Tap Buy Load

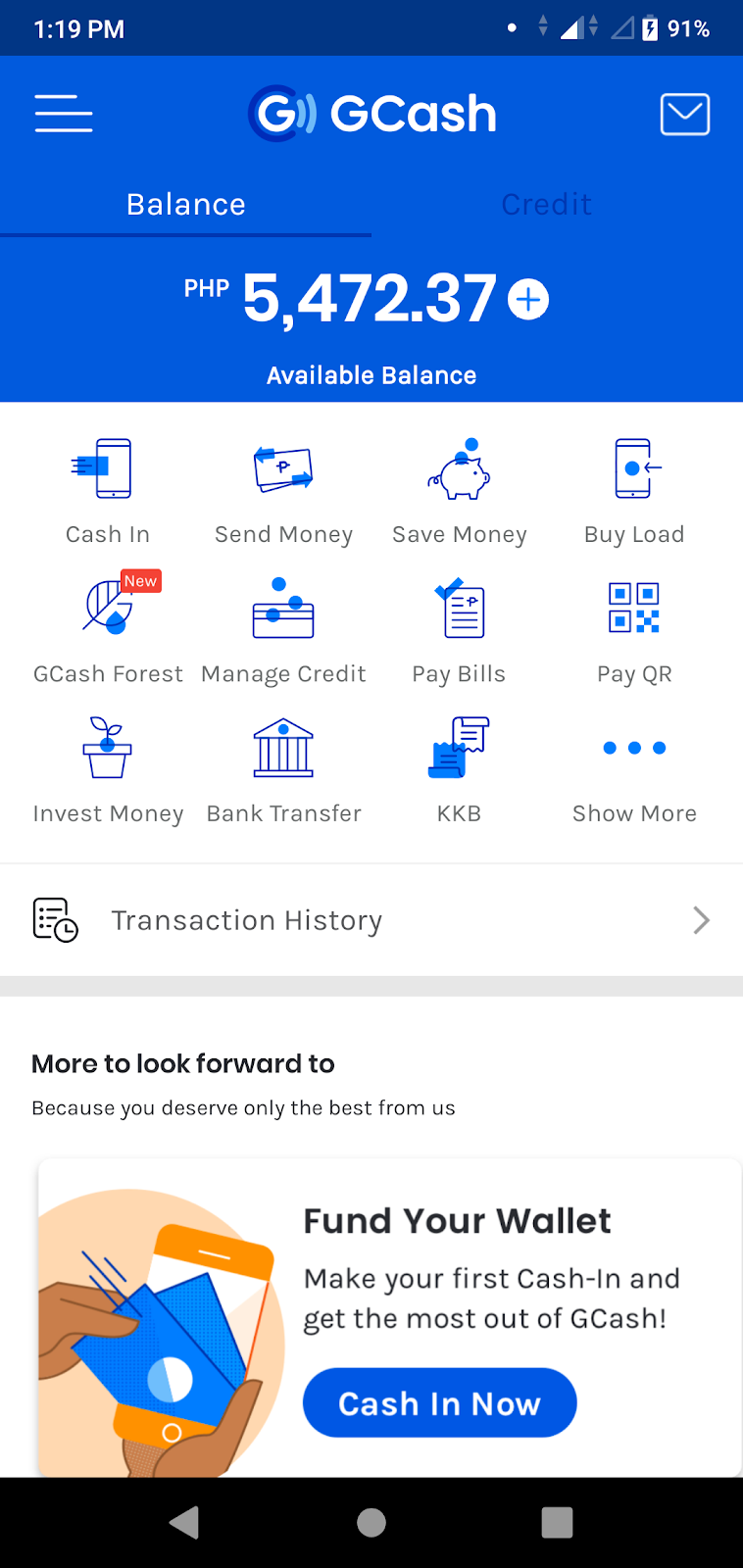(634, 488)
